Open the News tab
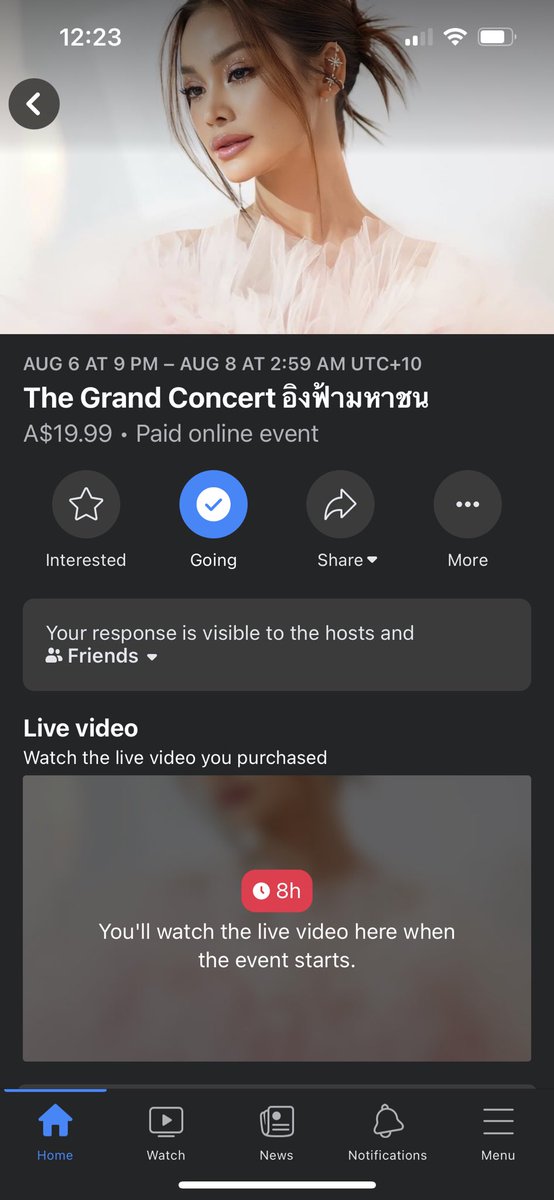This screenshot has width=554, height=1200. 277,1134
